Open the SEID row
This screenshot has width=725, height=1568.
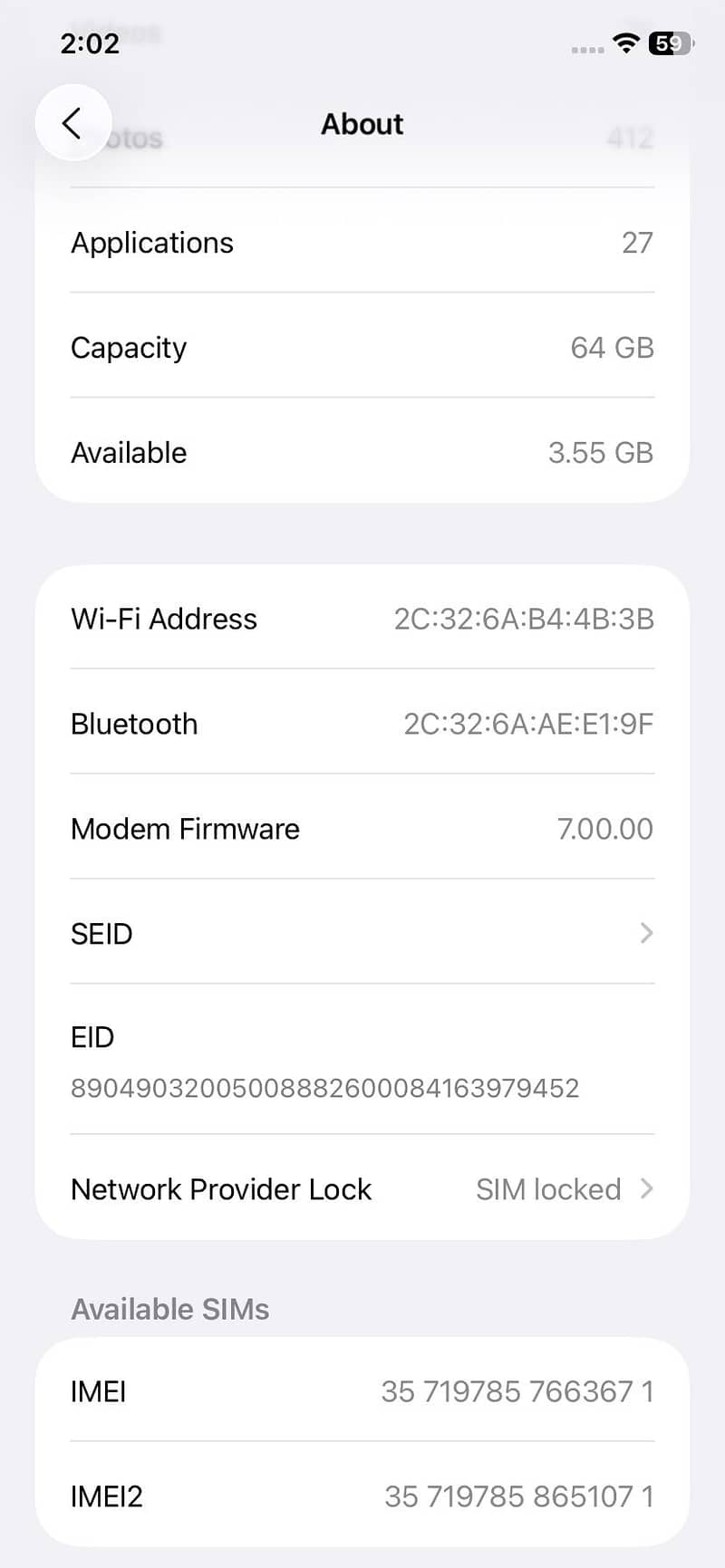(x=362, y=932)
